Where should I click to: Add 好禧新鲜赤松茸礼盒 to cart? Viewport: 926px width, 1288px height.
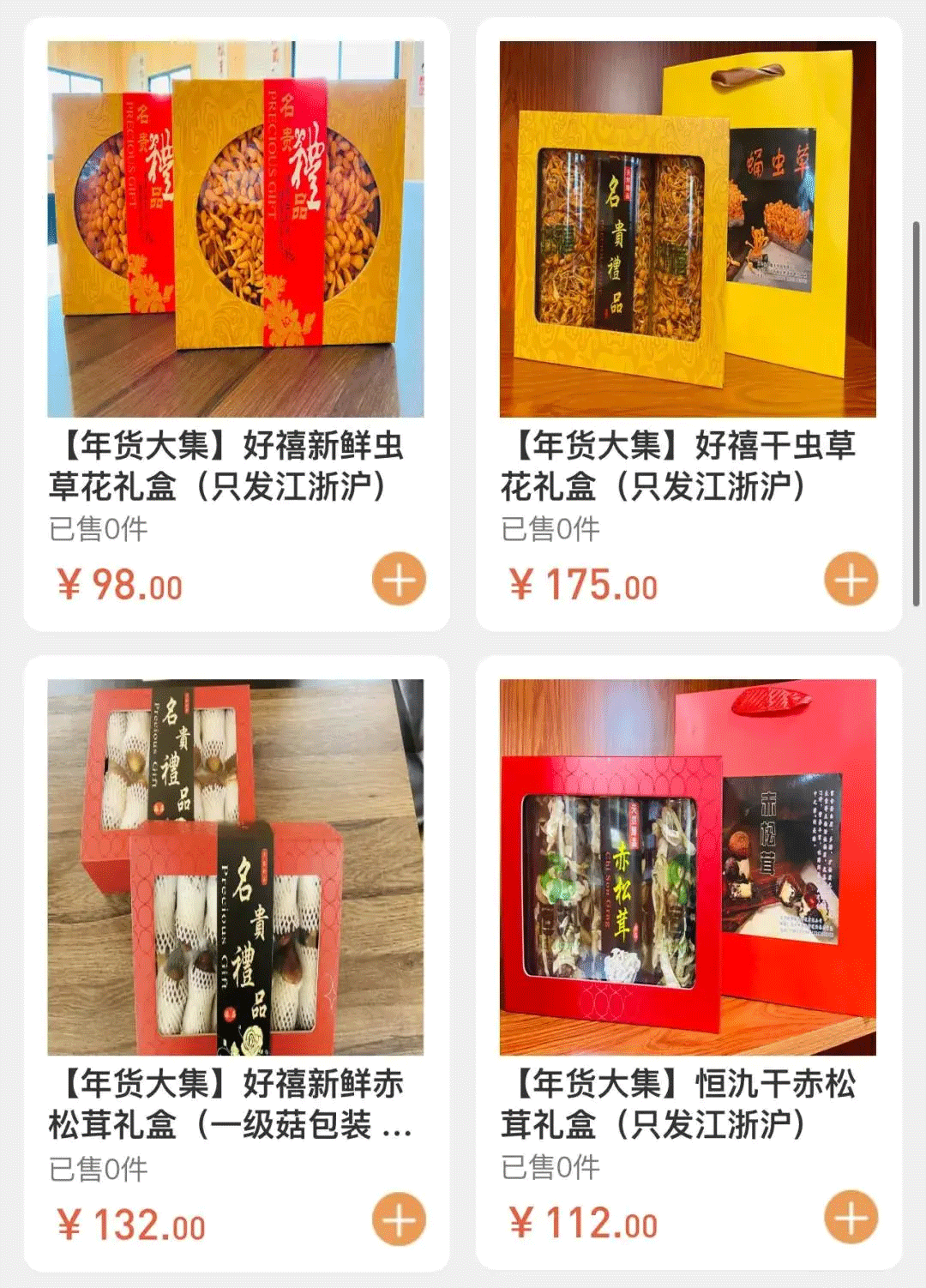pyautogui.click(x=399, y=1219)
